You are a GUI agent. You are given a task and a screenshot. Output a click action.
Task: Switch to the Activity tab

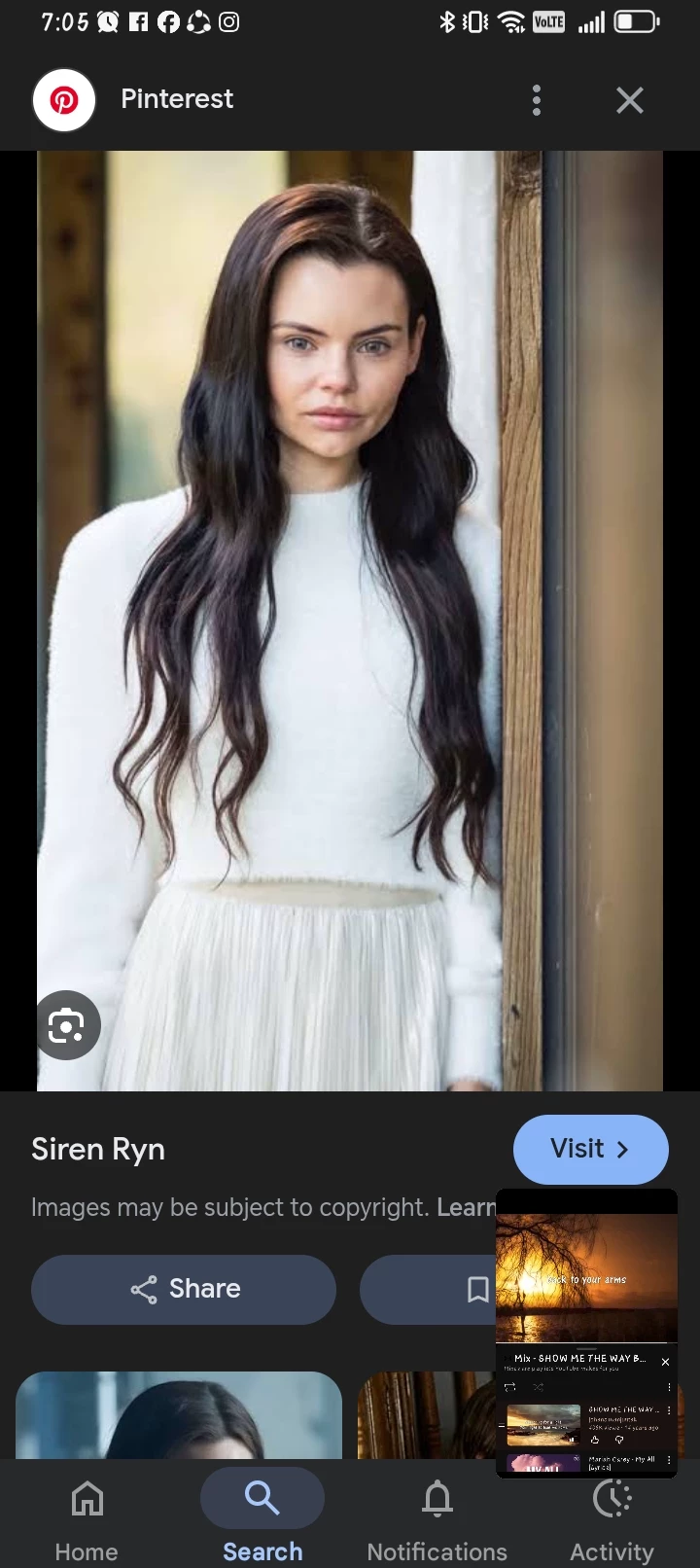point(612,1517)
